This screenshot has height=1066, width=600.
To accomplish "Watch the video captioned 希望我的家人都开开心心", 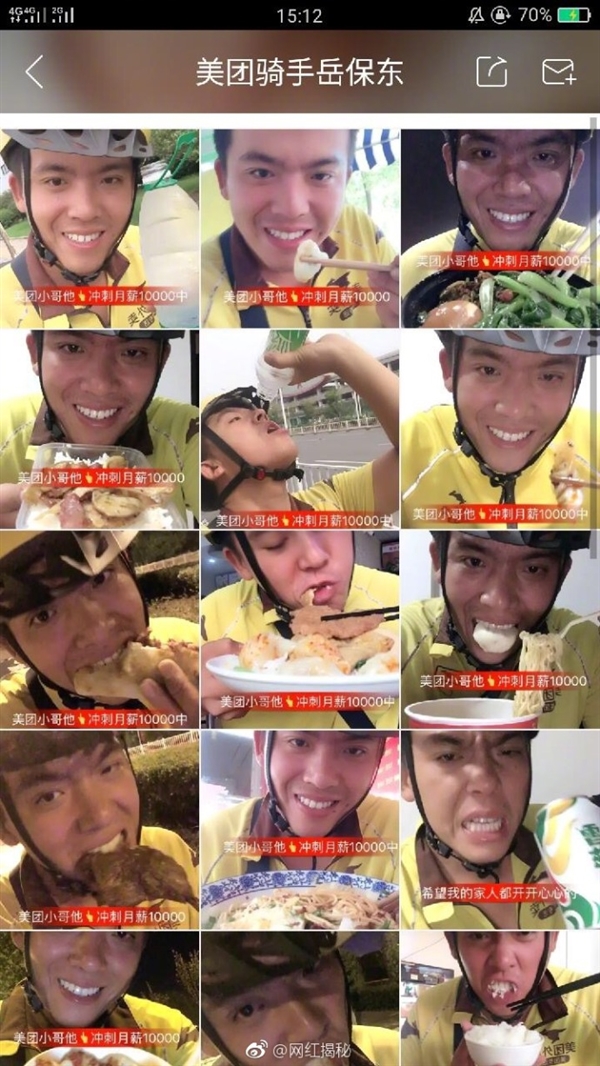I will pyautogui.click(x=500, y=829).
